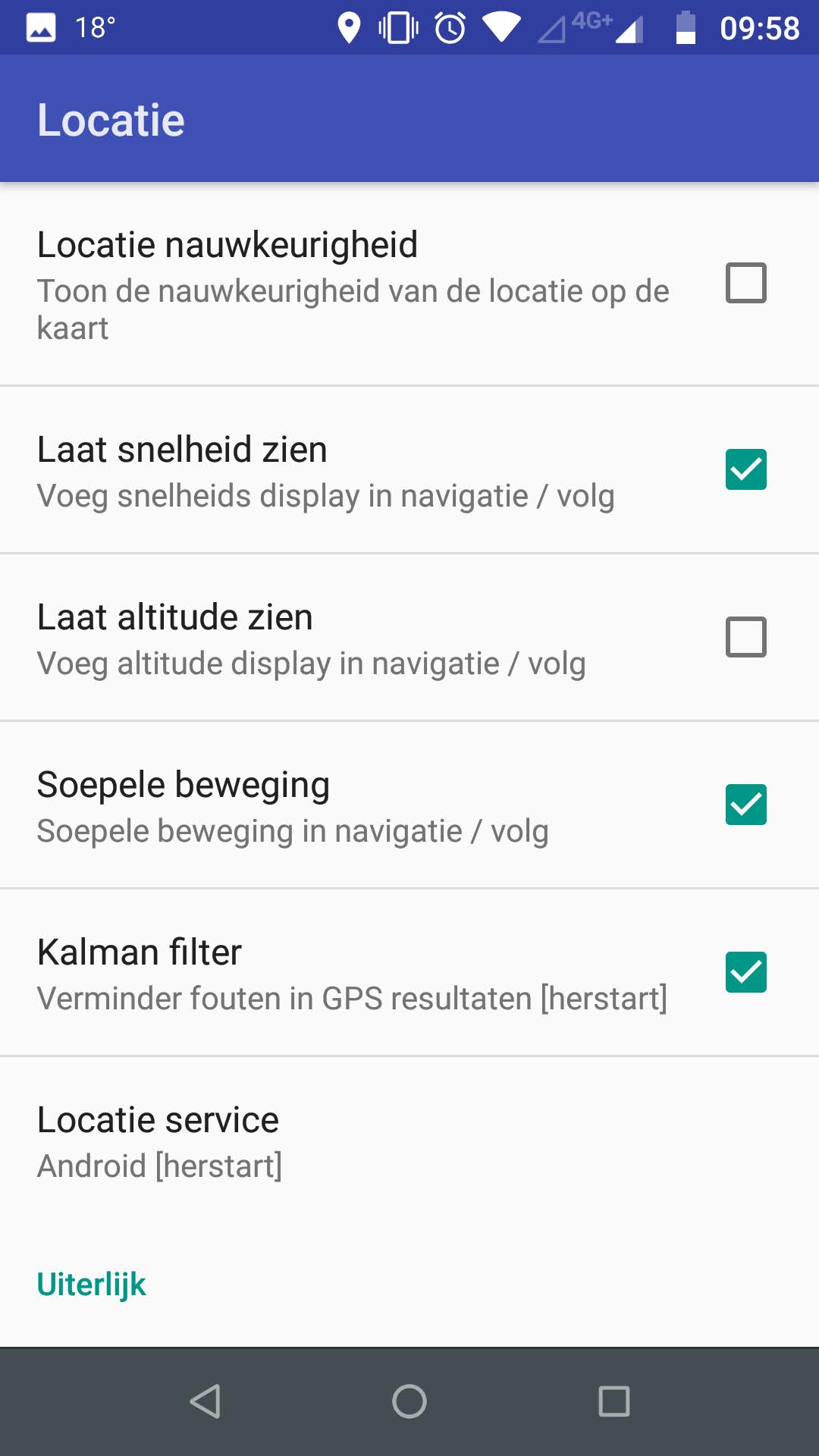
Task: Tap the system home button
Action: [409, 1401]
